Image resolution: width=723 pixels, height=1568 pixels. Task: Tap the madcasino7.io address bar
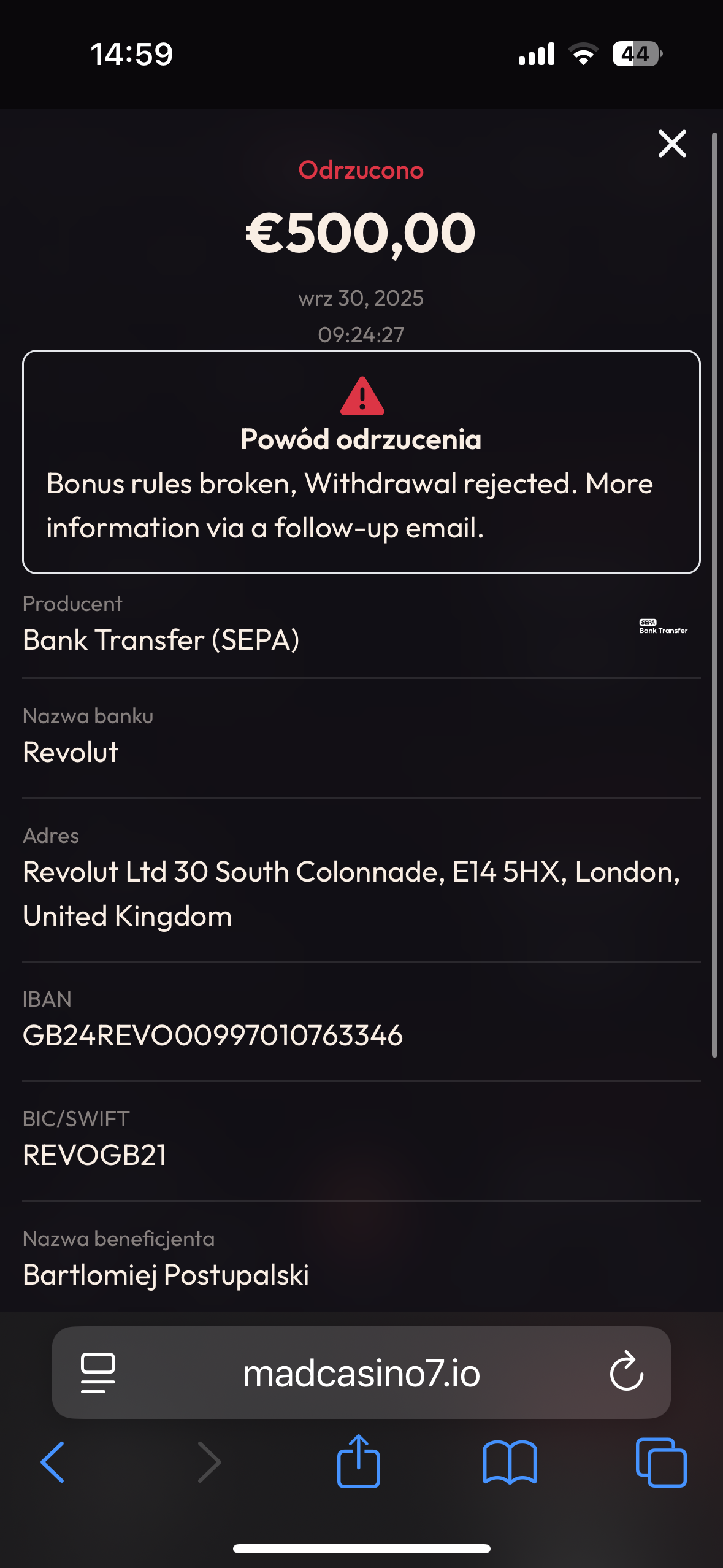click(361, 1373)
